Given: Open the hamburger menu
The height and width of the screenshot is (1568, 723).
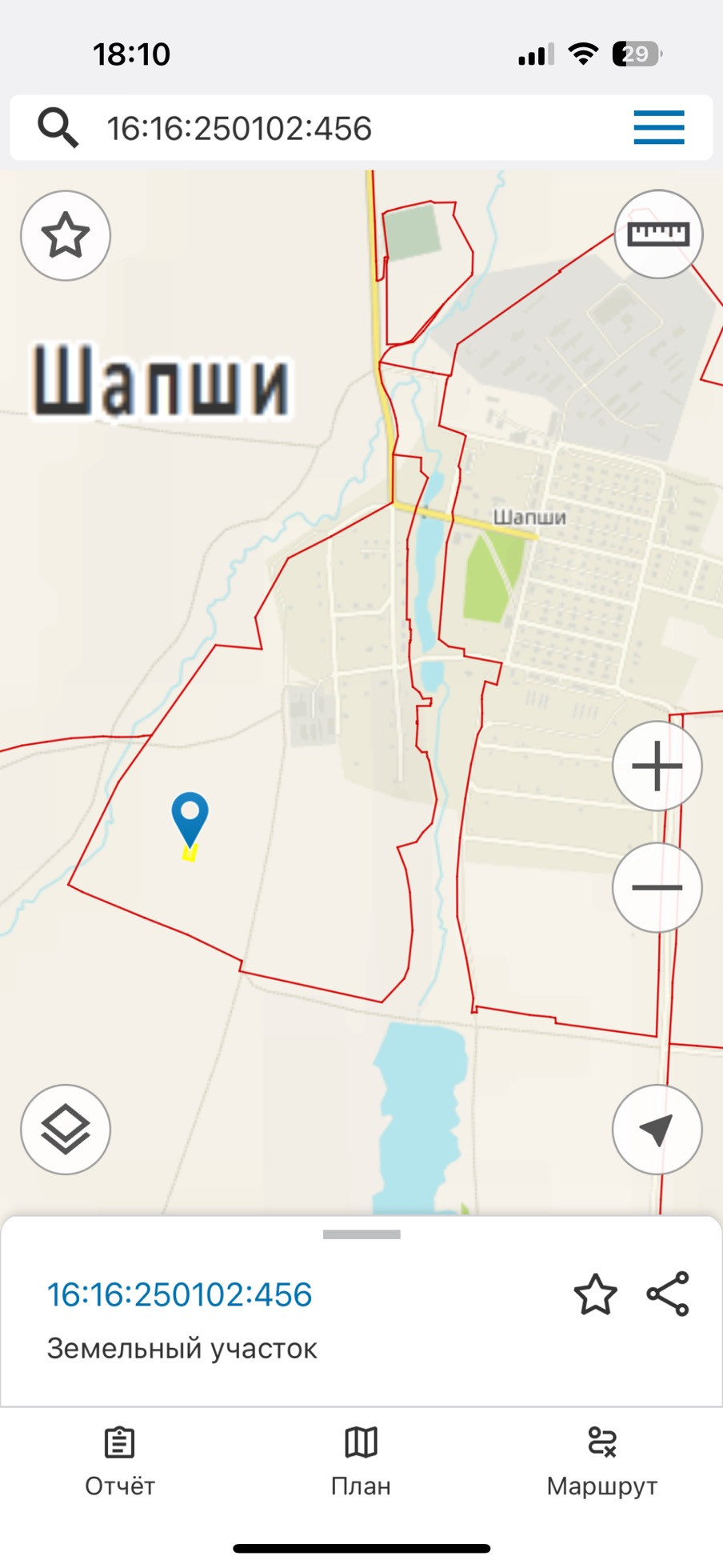Looking at the screenshot, I should (x=658, y=128).
